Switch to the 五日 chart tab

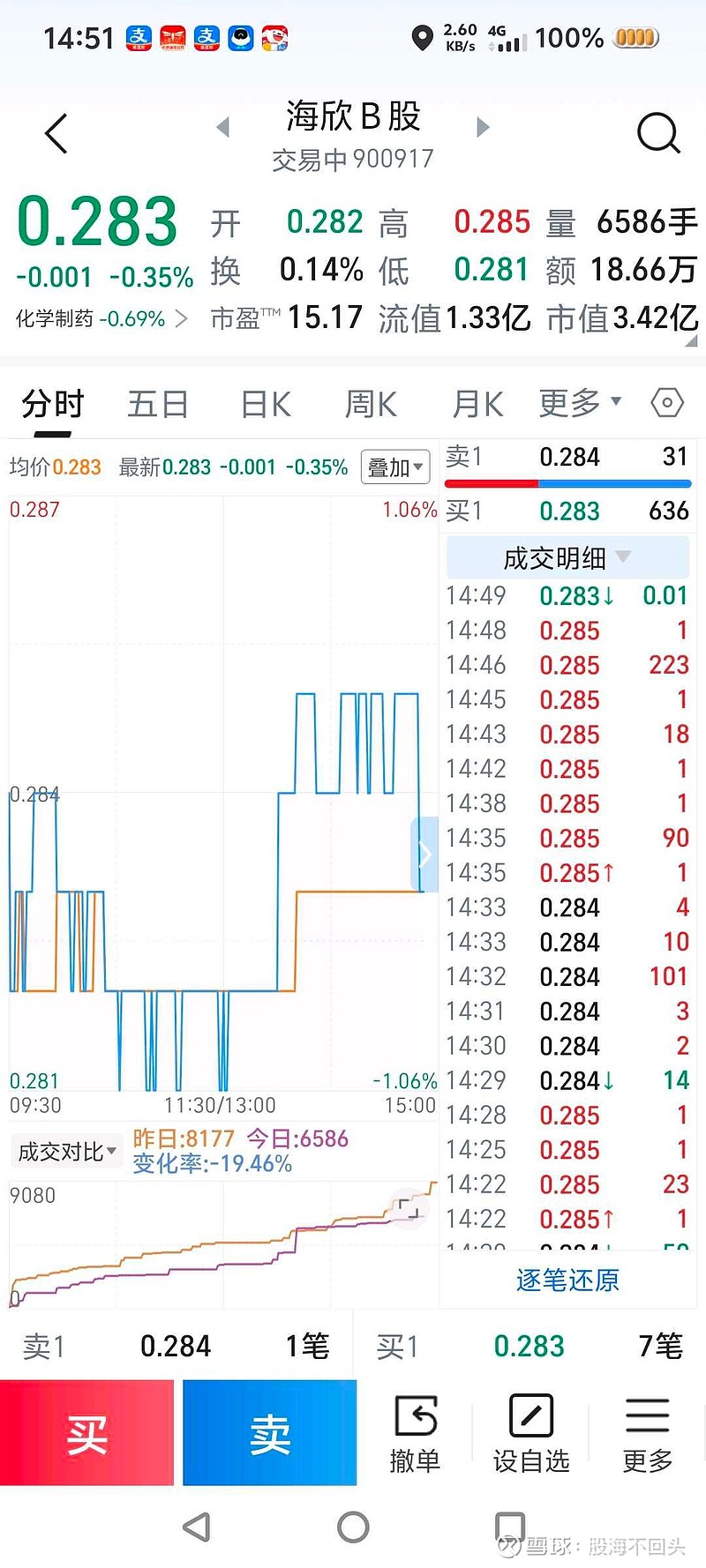158,405
